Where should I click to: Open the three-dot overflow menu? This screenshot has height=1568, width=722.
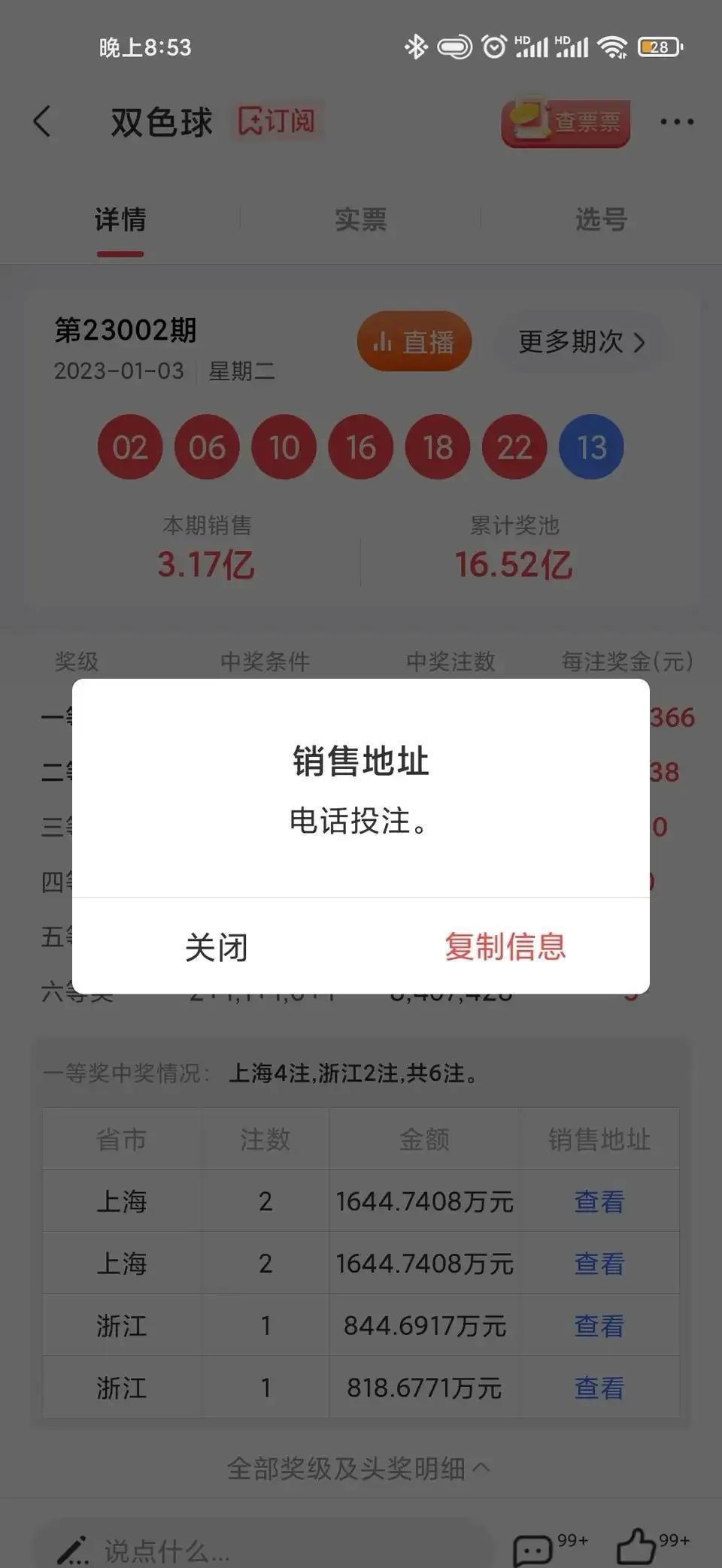point(677,122)
